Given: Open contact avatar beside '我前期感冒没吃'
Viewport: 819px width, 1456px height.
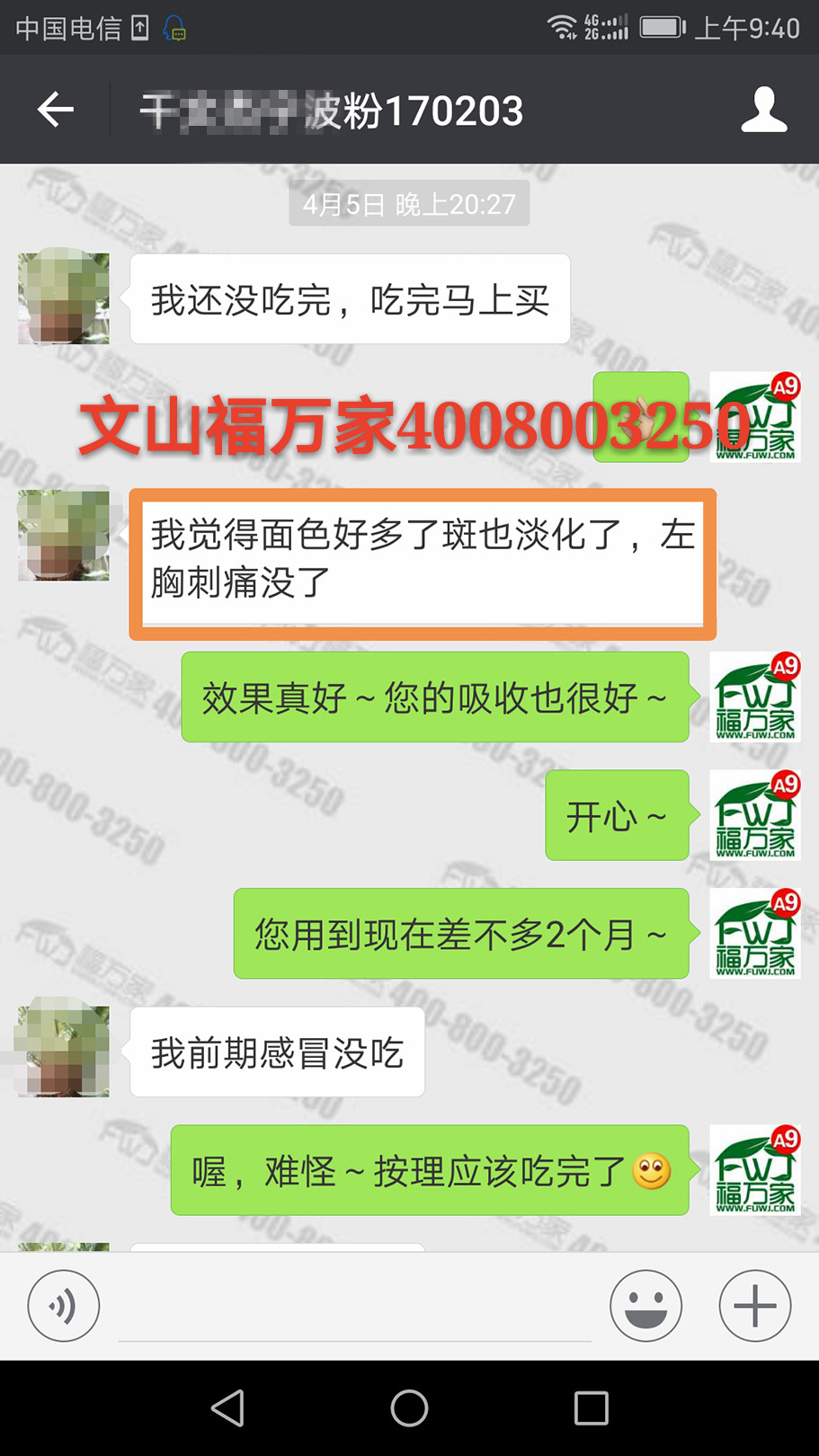Looking at the screenshot, I should pyautogui.click(x=63, y=1050).
